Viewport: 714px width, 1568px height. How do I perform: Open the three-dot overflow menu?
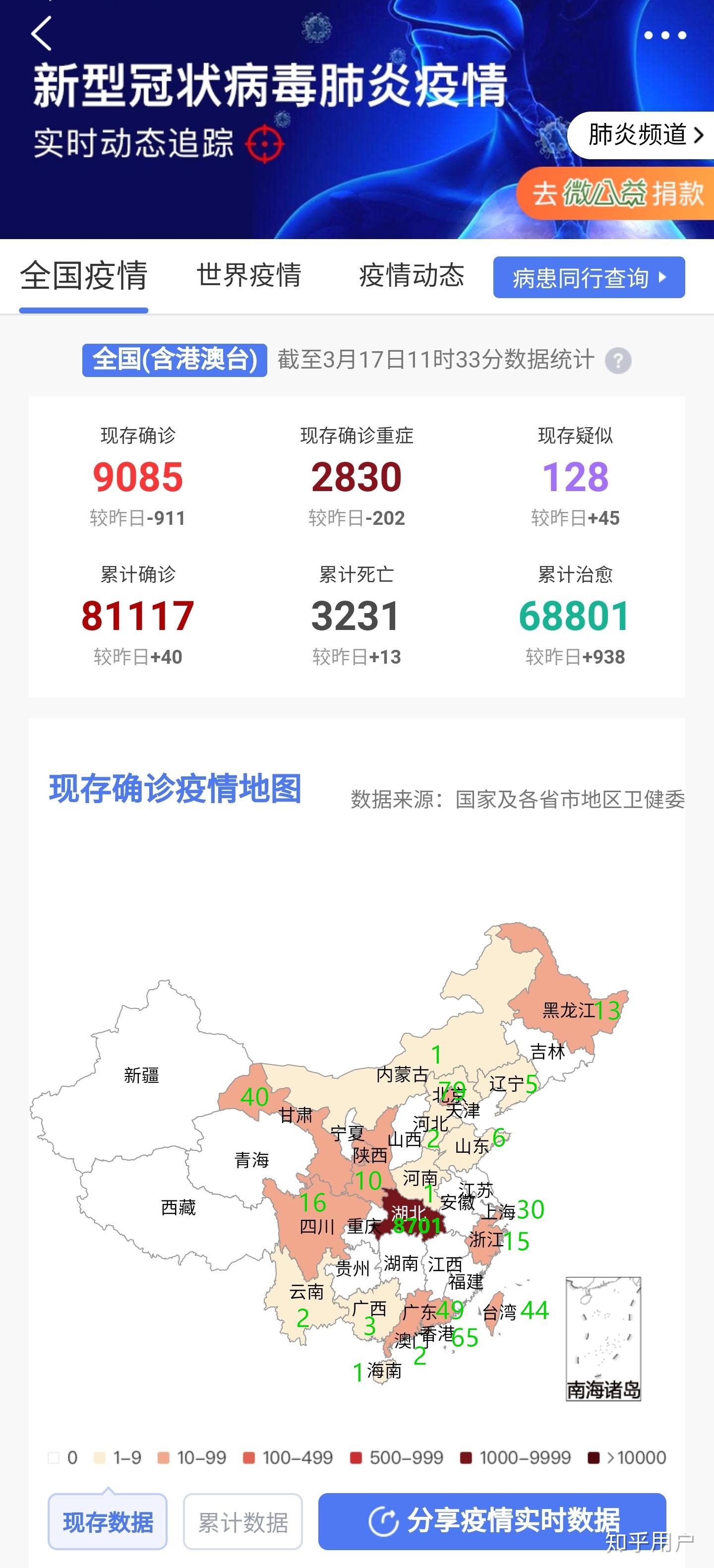(665, 35)
